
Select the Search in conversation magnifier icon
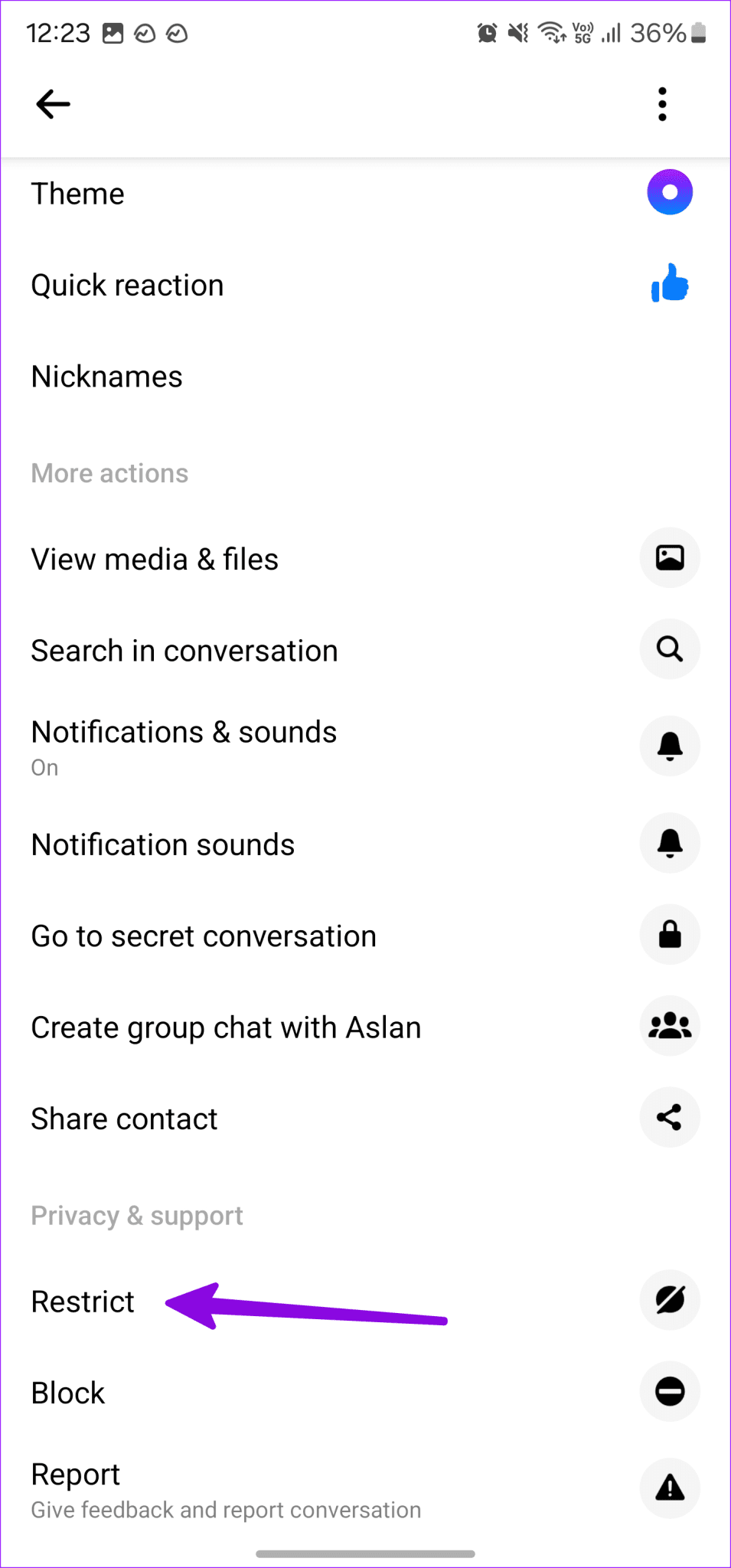click(669, 648)
